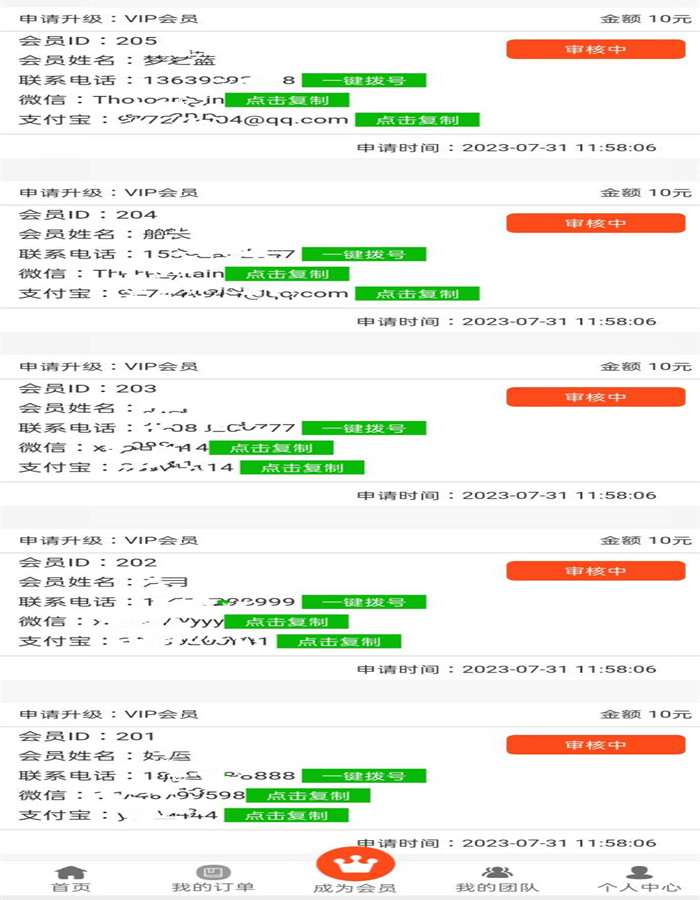Call member 201 with 一键拨号

(x=364, y=776)
